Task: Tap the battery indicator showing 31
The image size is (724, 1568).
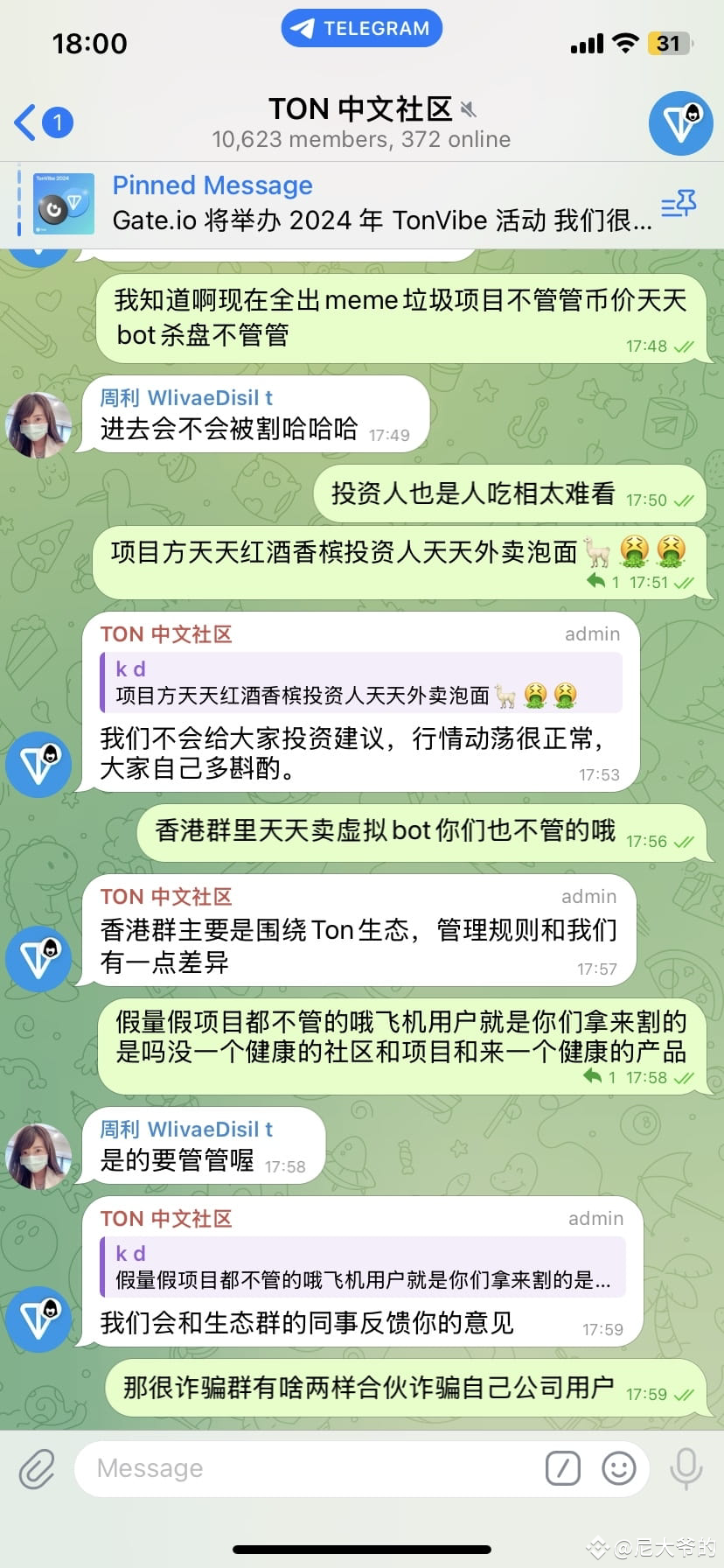Action: point(669,43)
